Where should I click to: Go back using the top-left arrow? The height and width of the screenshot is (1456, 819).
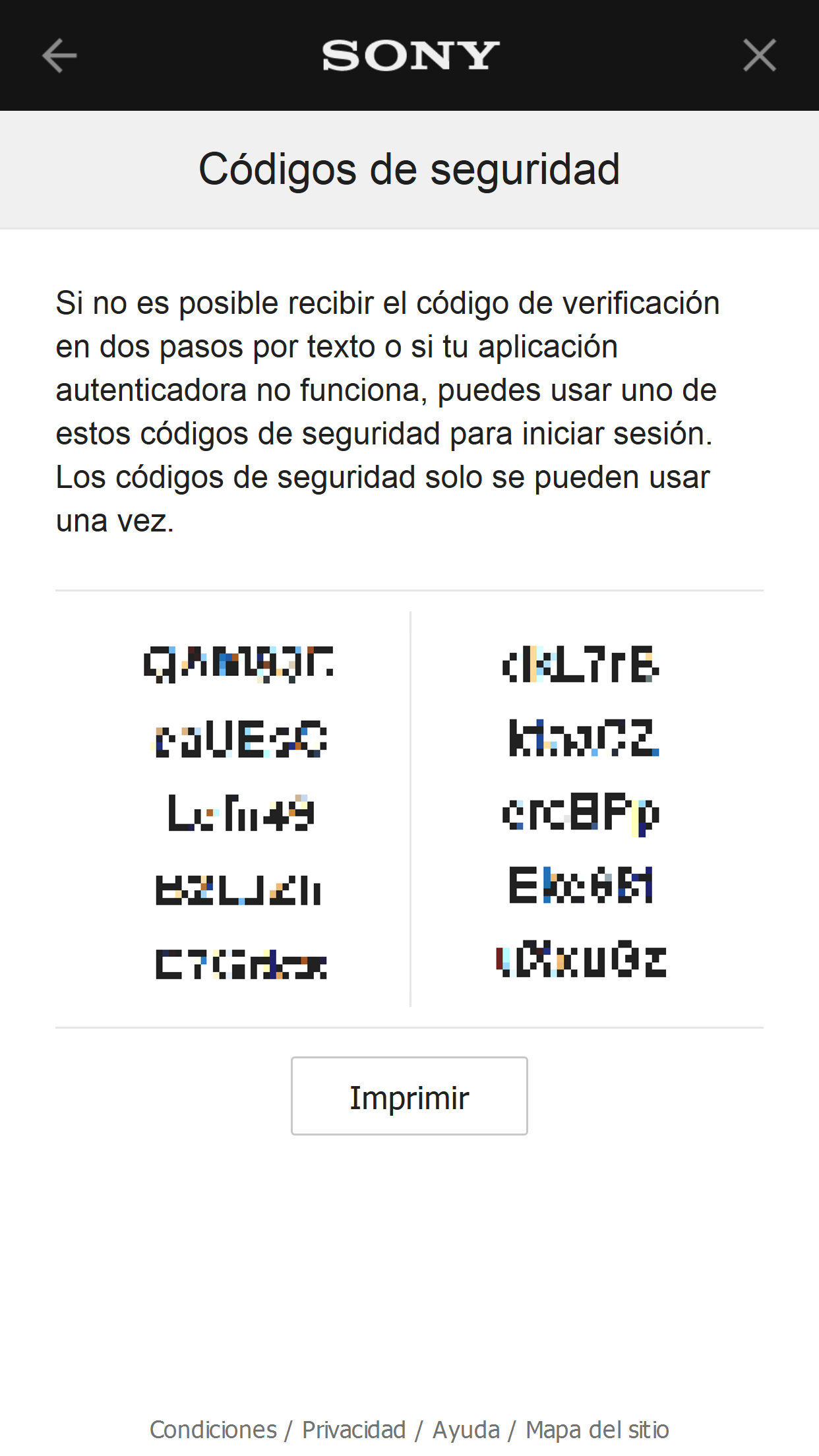click(x=59, y=55)
